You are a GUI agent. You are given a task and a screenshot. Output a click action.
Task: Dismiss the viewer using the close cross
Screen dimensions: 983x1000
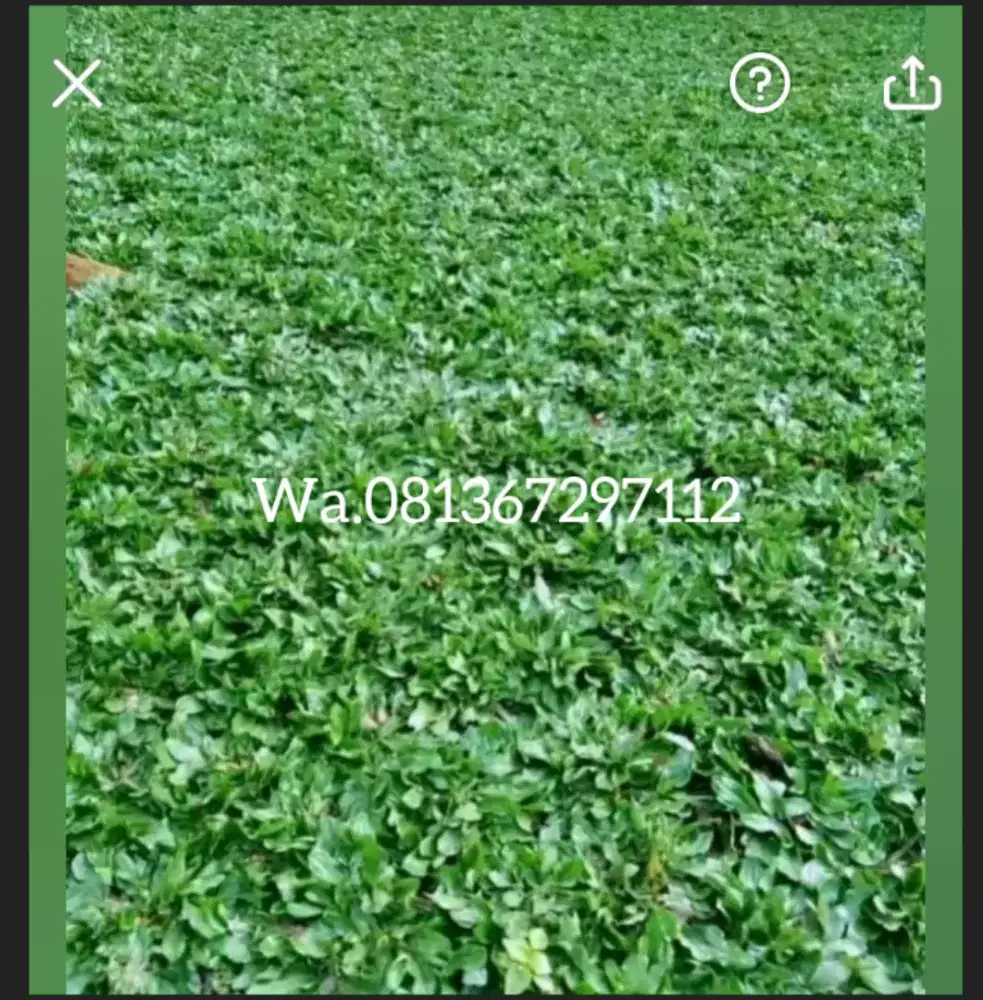(x=75, y=83)
